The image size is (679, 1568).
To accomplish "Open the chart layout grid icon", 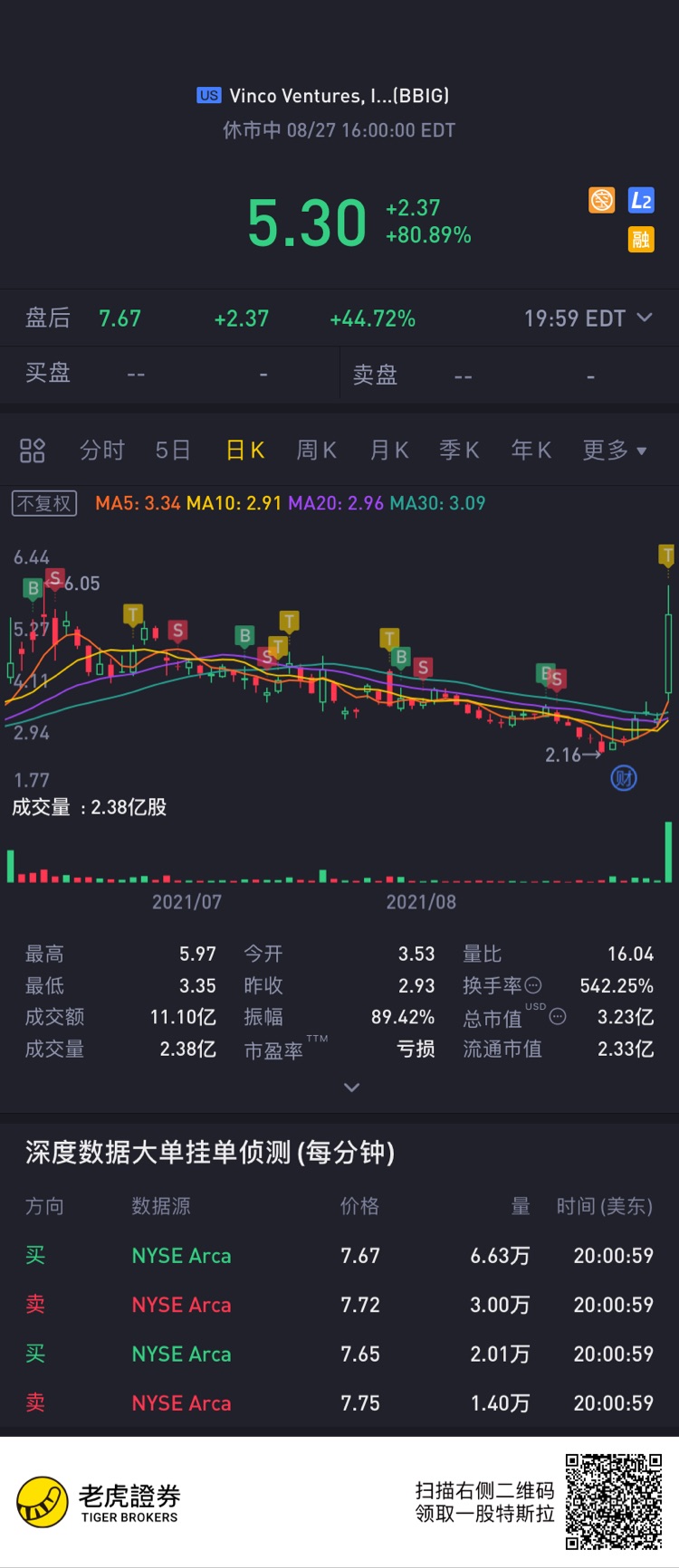I will [x=33, y=451].
